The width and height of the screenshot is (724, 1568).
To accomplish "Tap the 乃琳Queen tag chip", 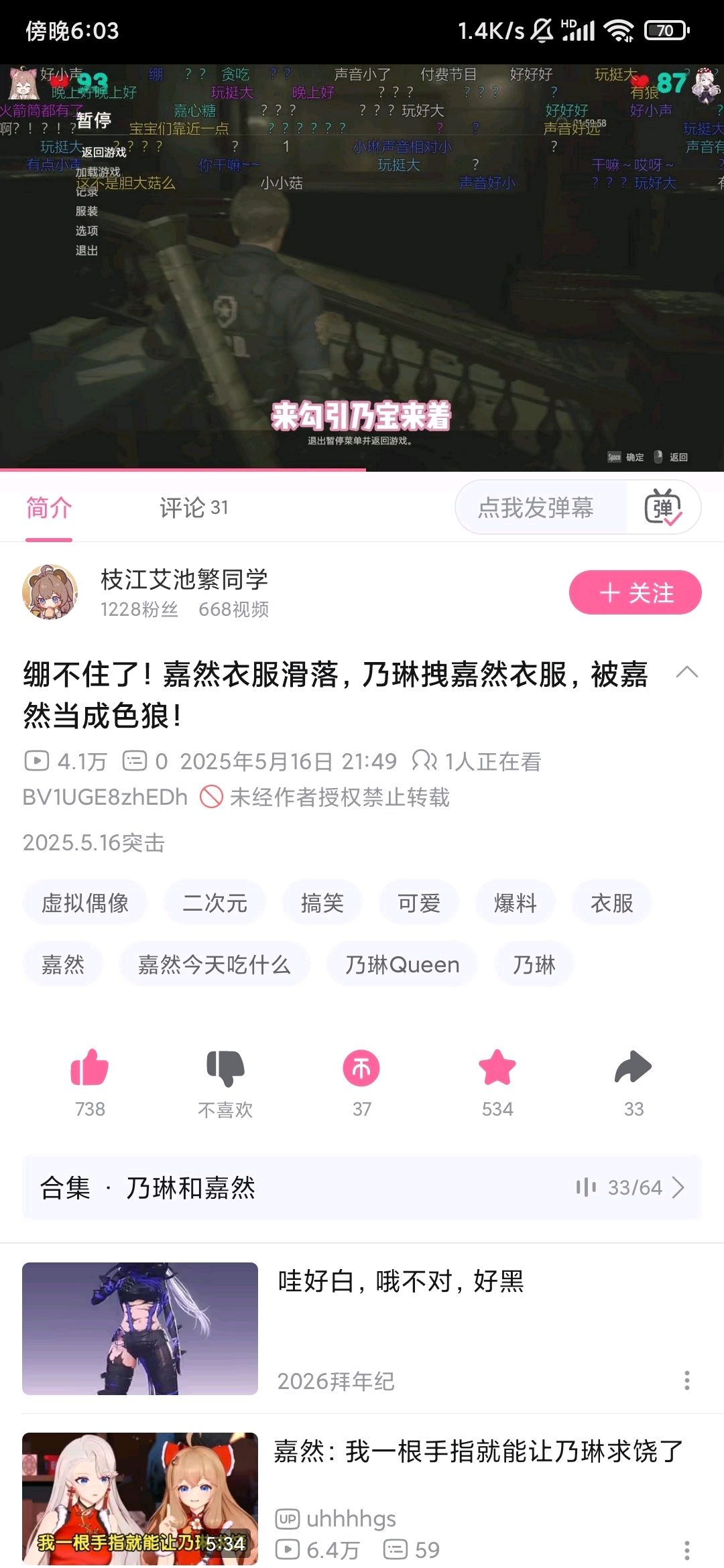I will 402,964.
